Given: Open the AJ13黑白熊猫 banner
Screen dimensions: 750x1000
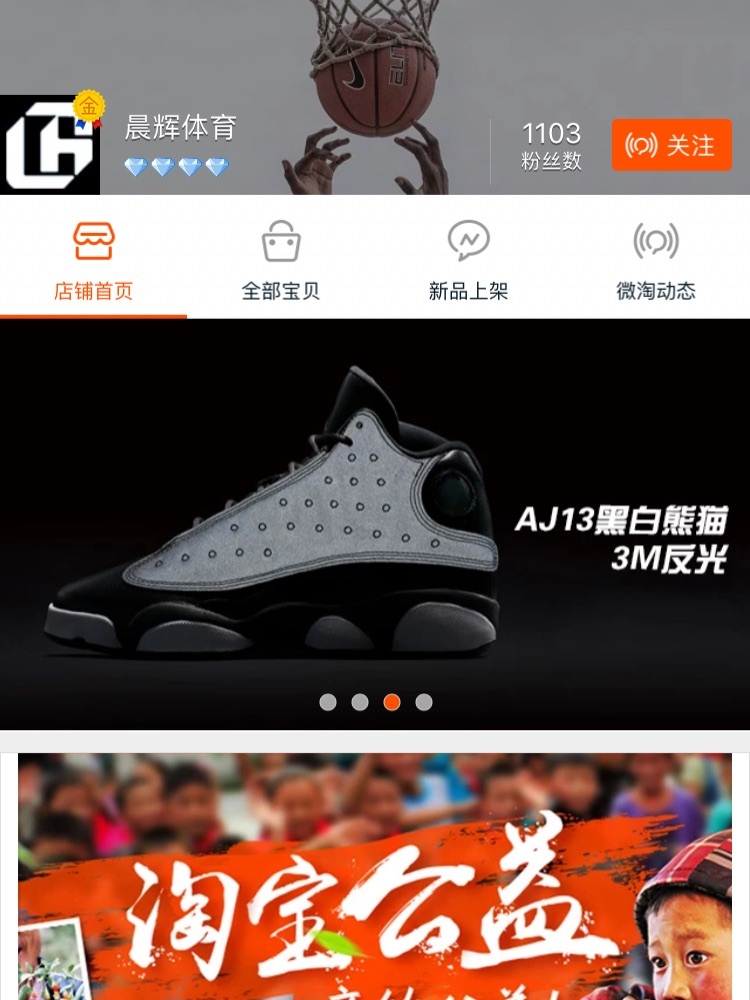Looking at the screenshot, I should tap(375, 520).
